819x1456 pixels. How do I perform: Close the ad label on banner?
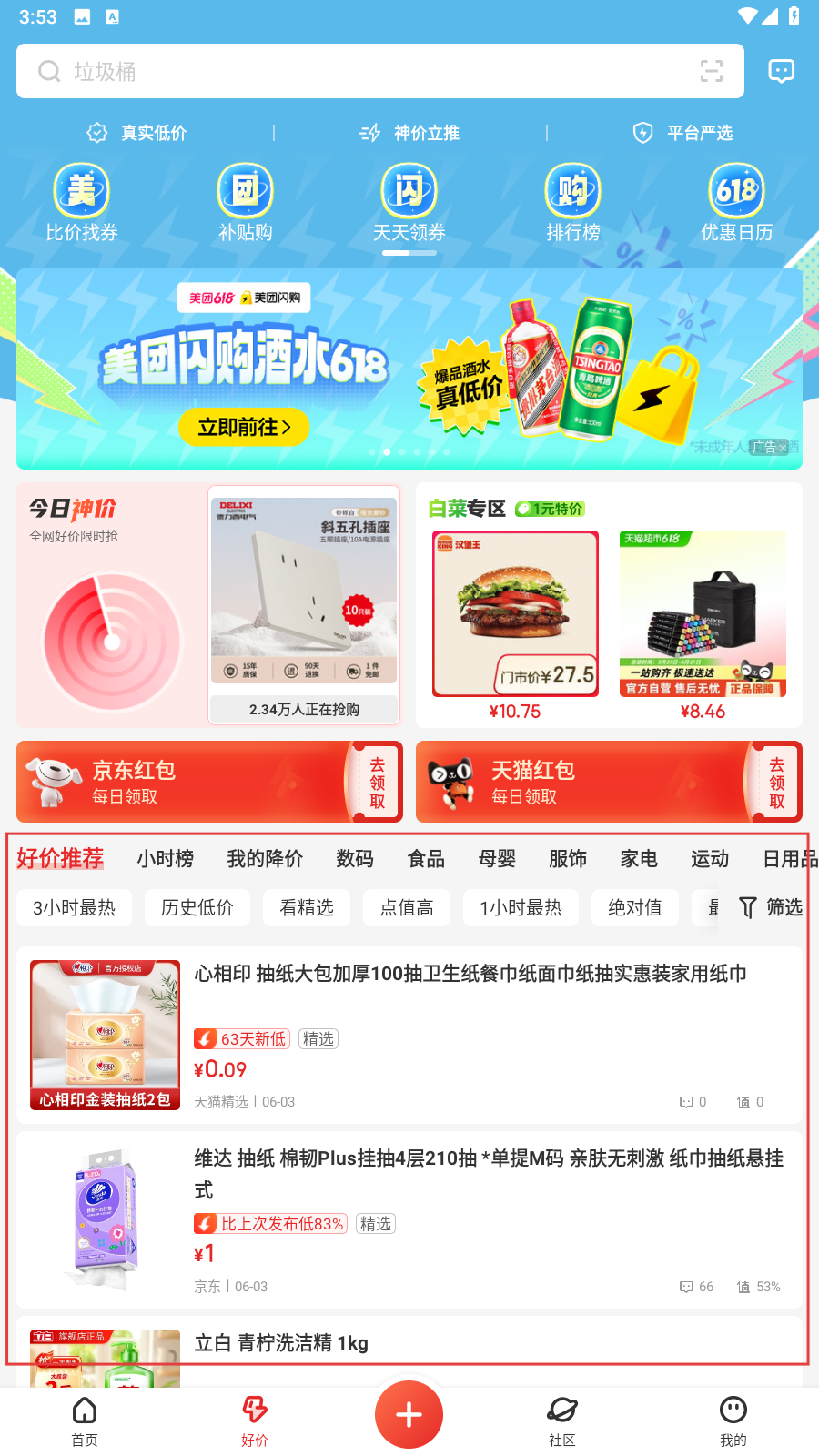pyautogui.click(x=783, y=448)
